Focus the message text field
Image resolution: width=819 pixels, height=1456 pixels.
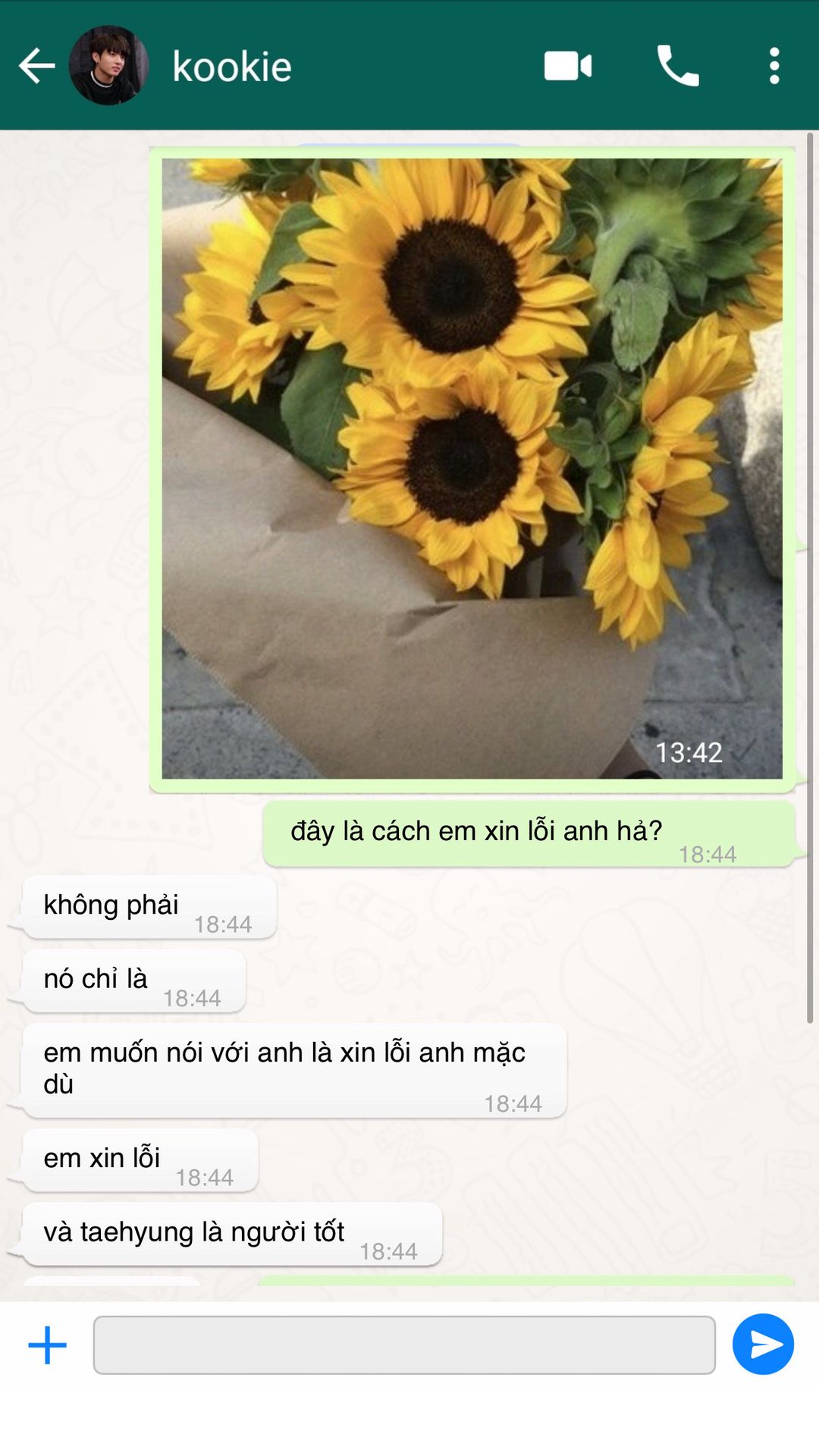coord(404,1345)
